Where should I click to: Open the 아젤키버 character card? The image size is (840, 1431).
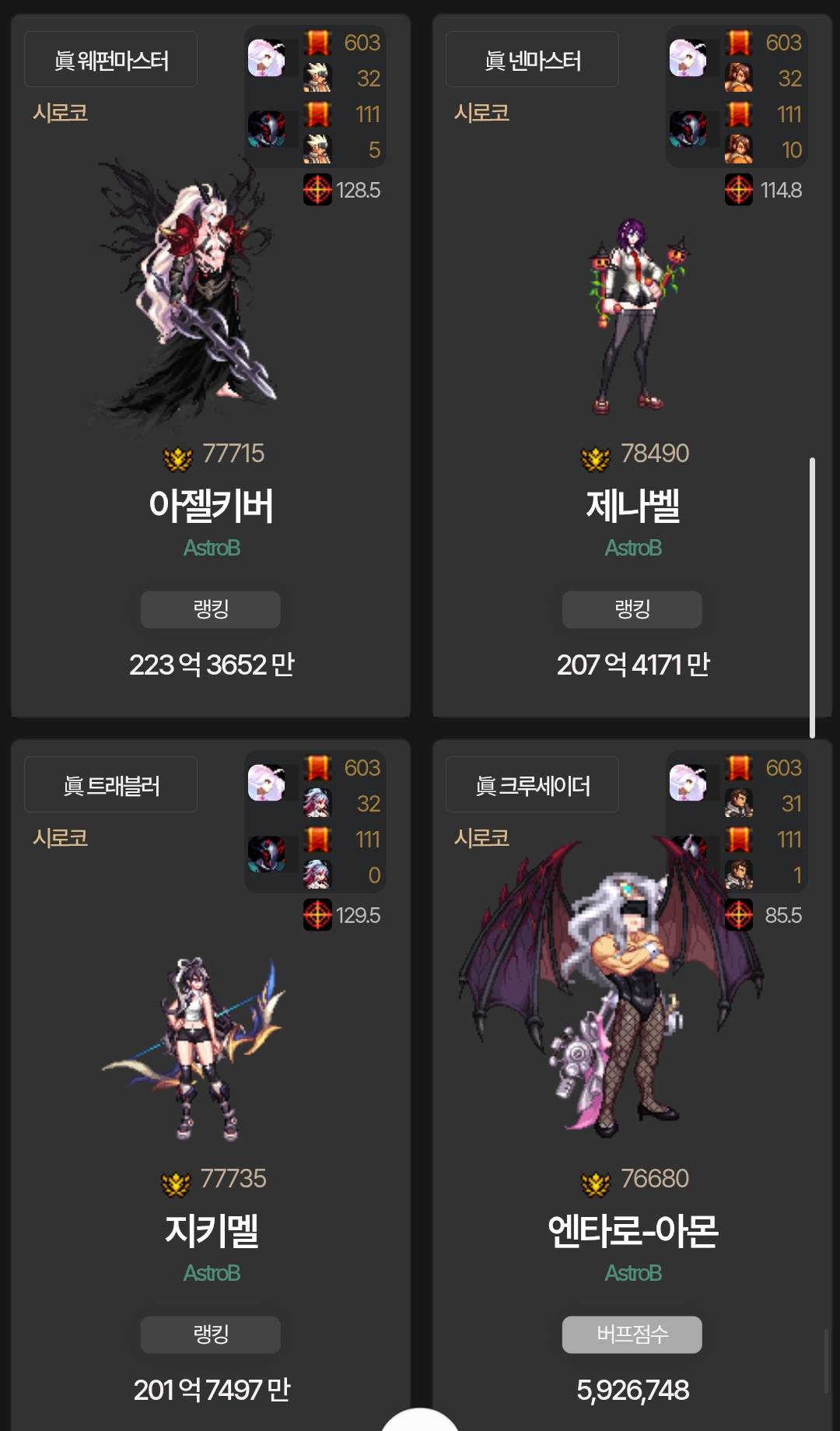point(210,506)
